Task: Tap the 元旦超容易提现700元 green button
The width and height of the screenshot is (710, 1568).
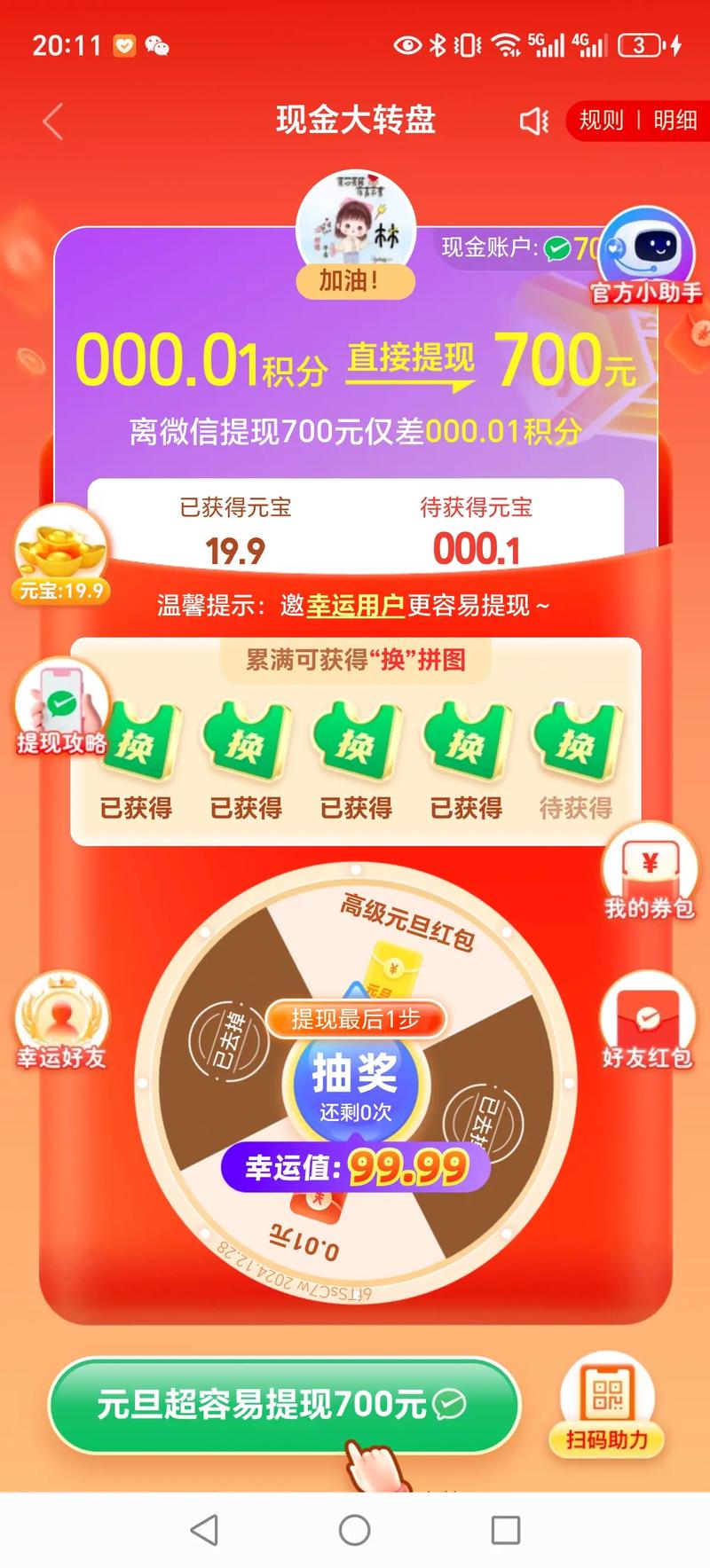Action: tap(282, 1404)
